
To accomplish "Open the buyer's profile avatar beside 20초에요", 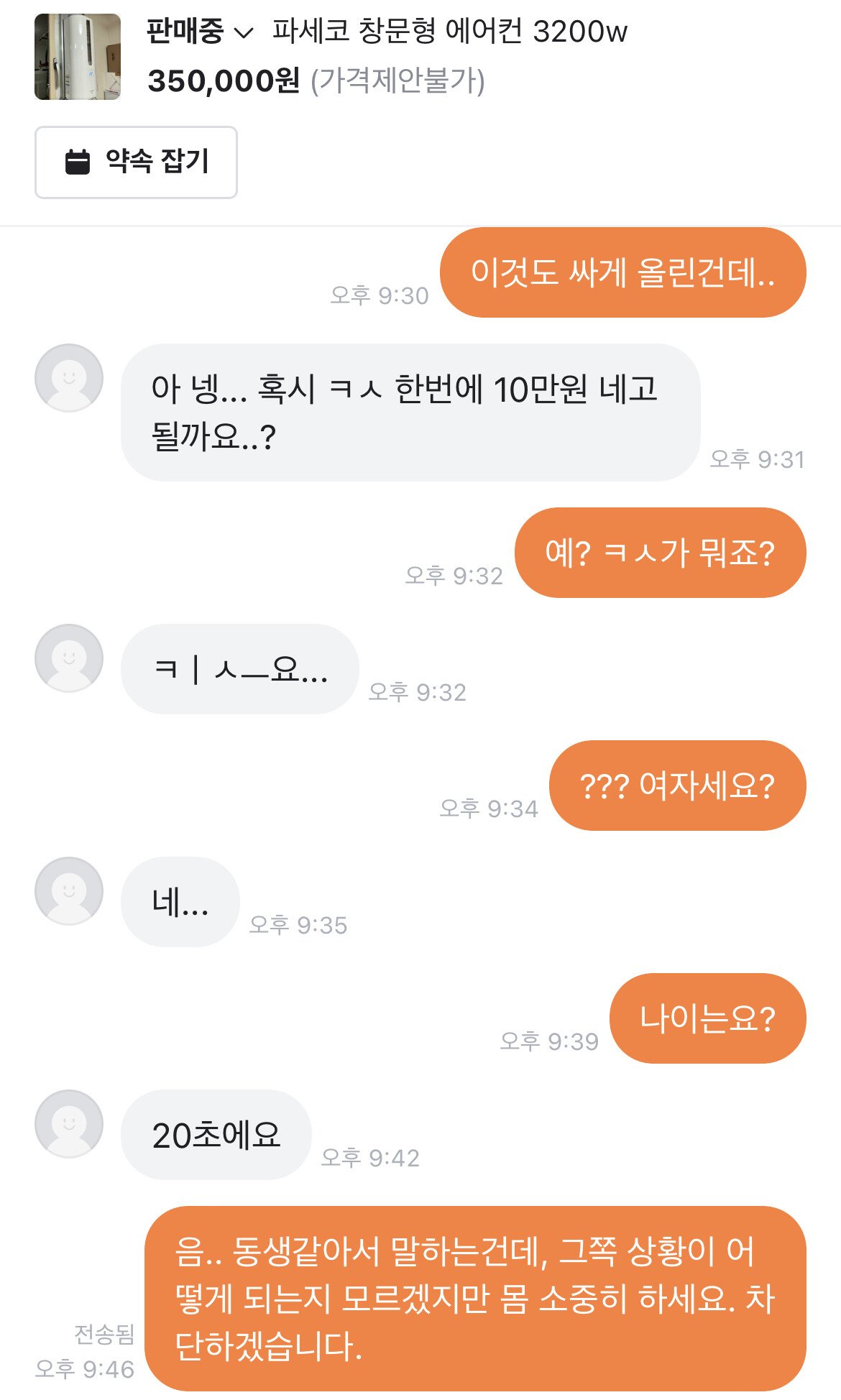I will [69, 1123].
